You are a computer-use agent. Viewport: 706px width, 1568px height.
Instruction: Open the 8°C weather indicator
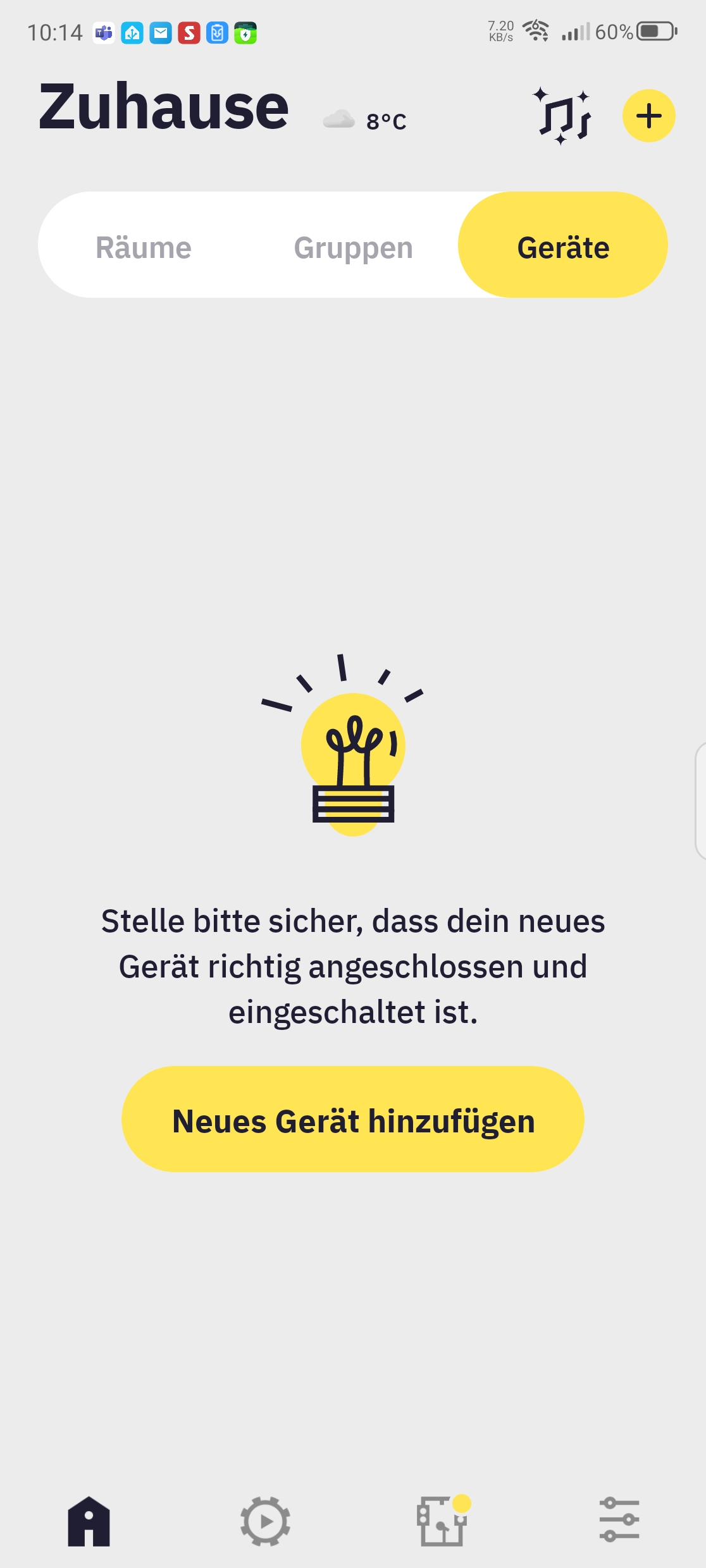click(366, 120)
